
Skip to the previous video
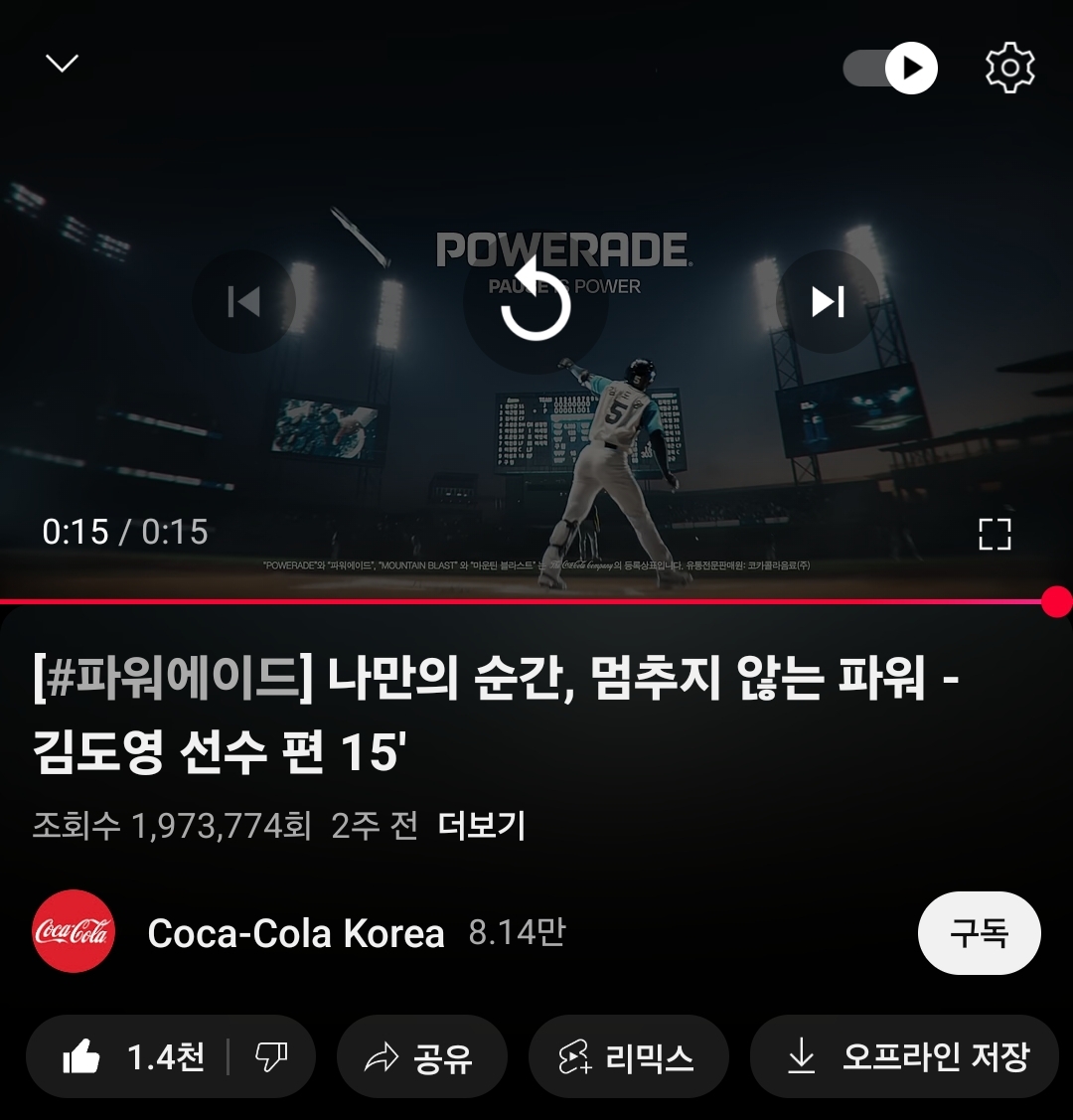click(x=243, y=301)
